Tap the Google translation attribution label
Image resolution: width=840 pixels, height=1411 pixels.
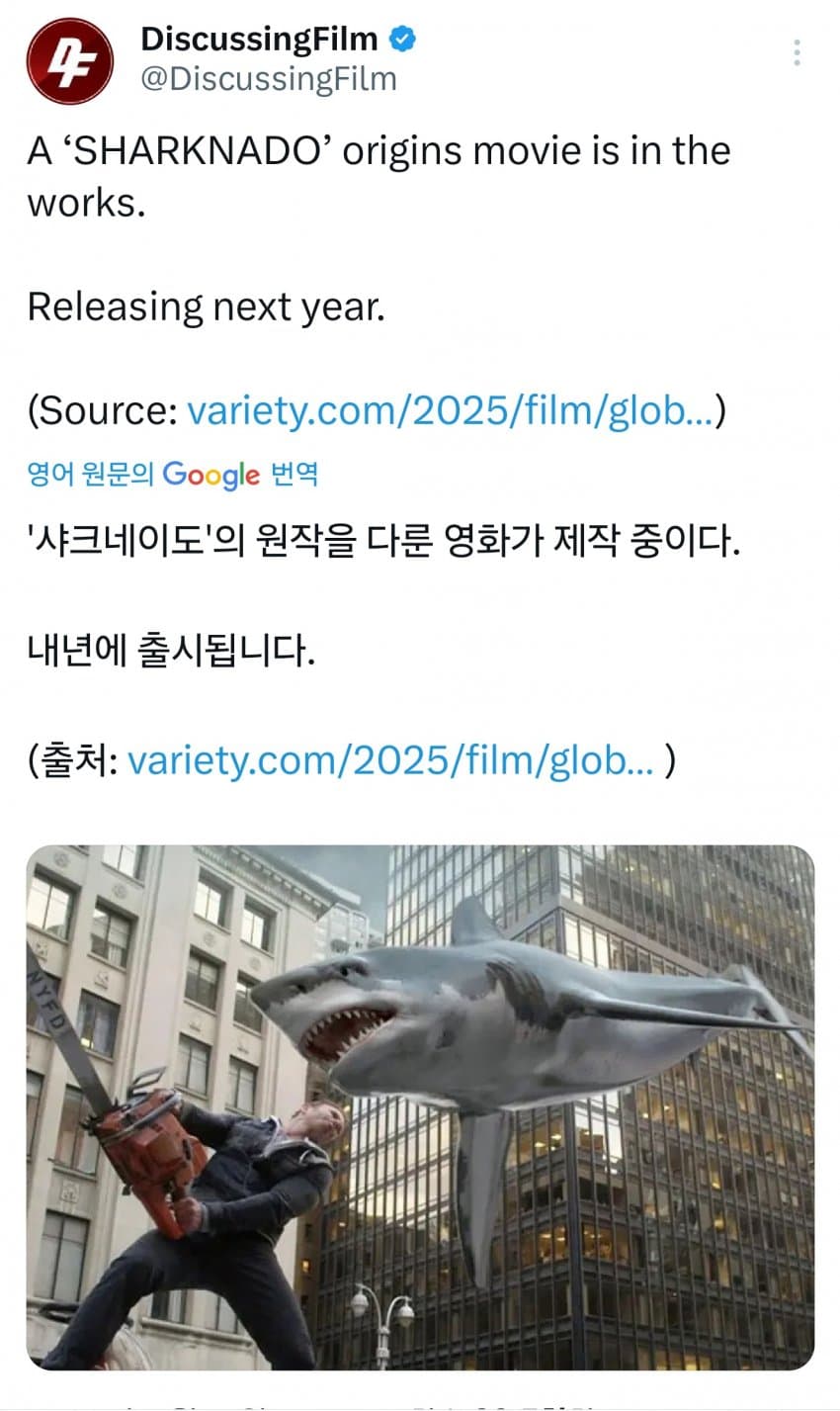click(x=173, y=474)
